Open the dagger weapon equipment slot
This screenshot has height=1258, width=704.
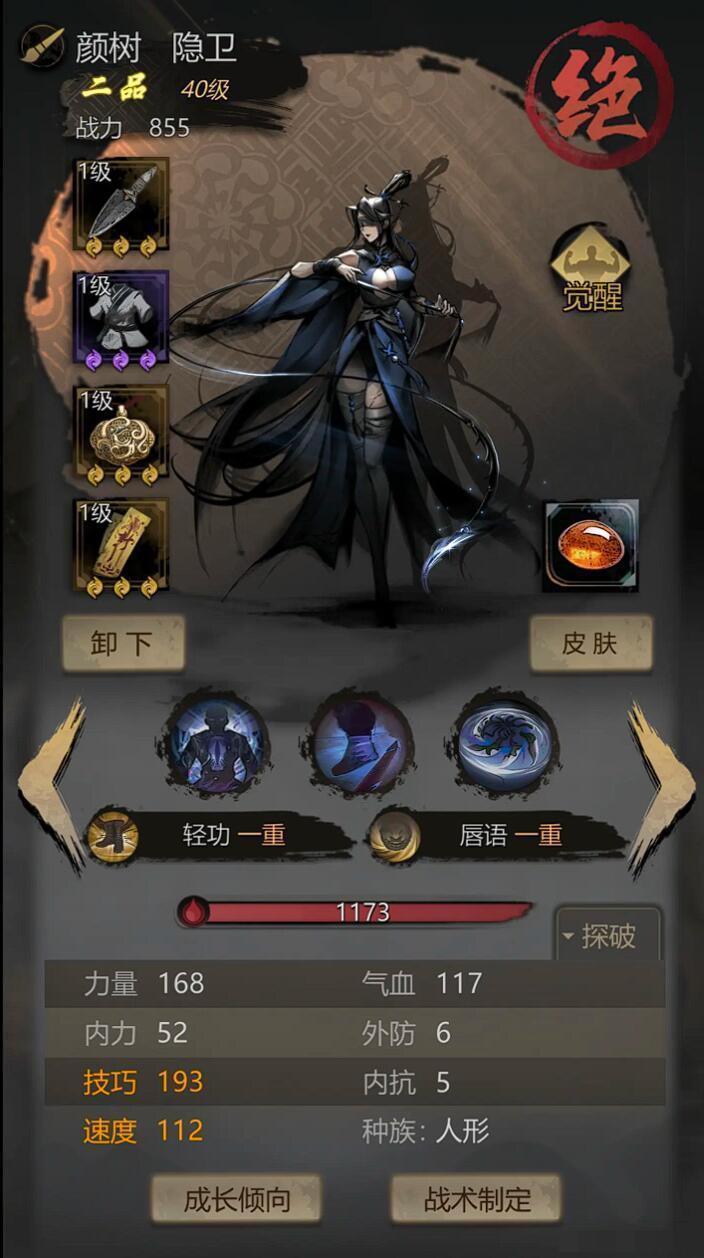coord(123,206)
